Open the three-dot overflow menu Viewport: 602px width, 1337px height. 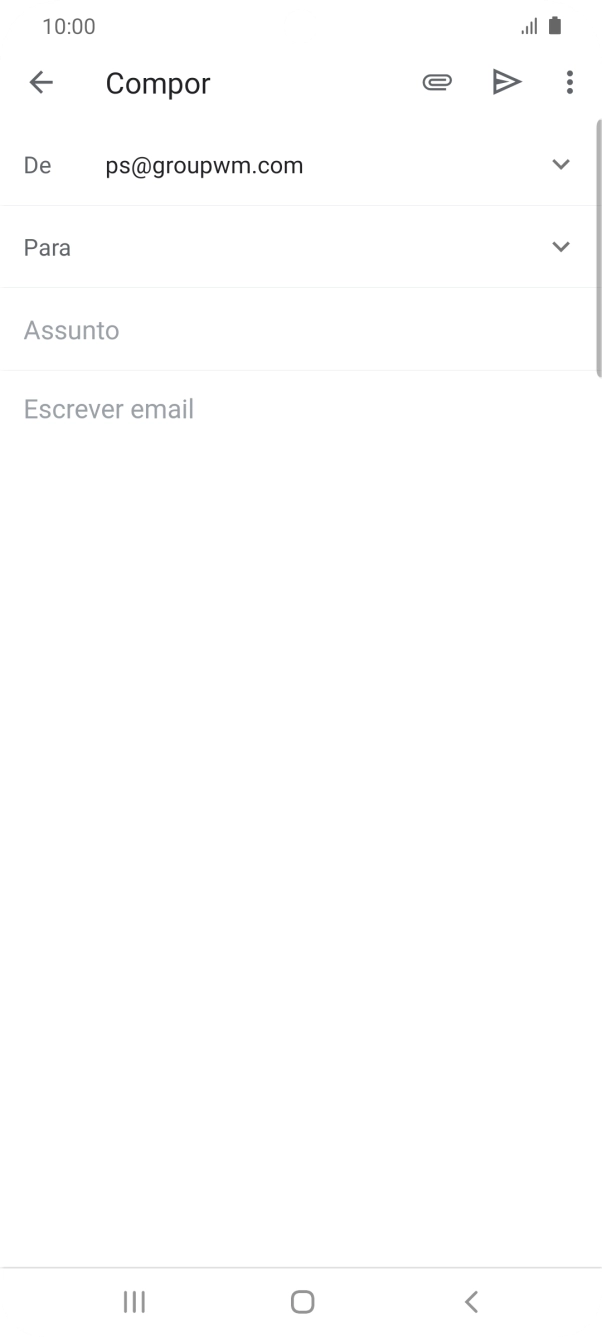pos(569,83)
